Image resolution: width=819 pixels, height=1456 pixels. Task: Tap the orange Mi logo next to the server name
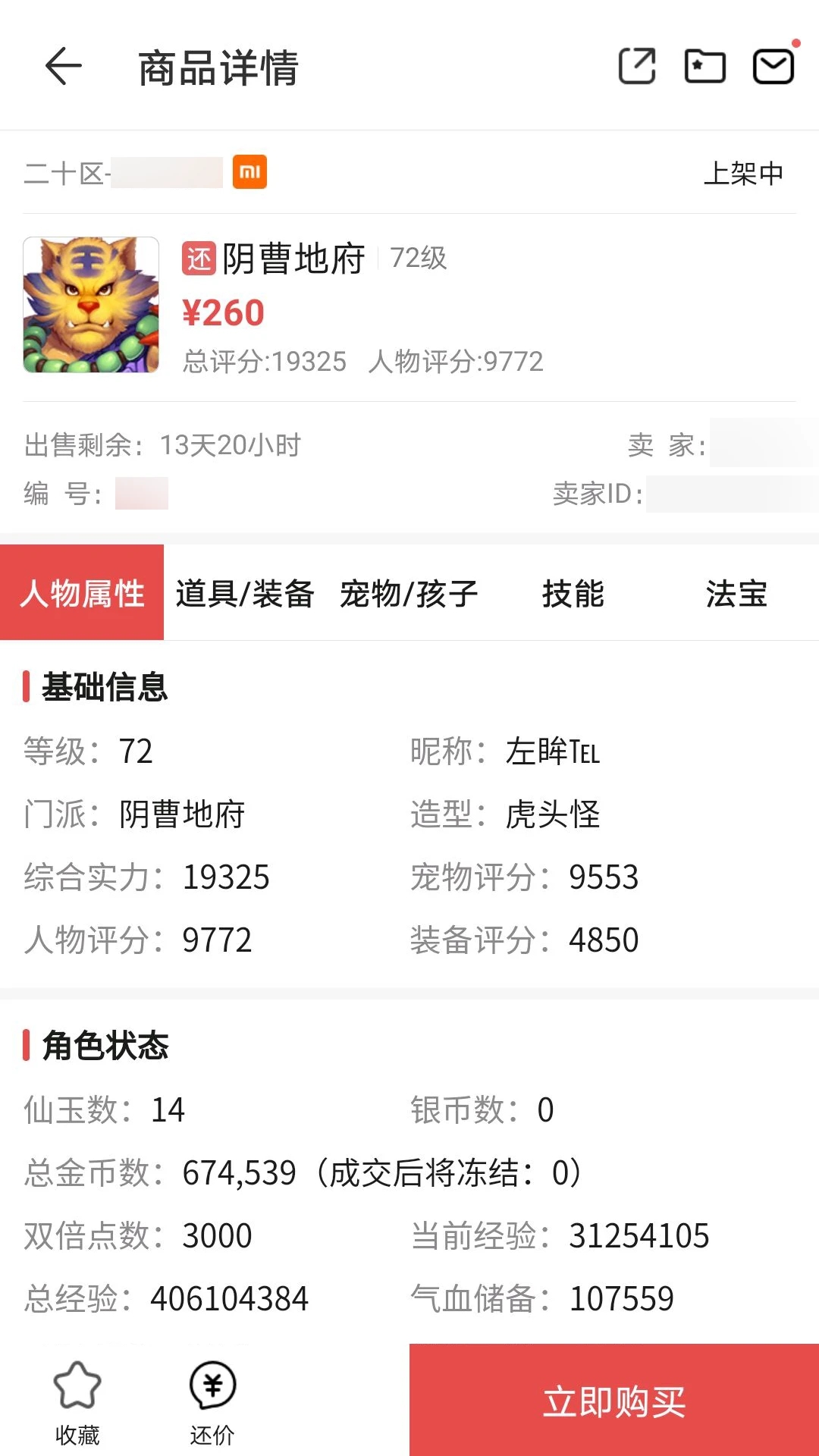coord(251,173)
